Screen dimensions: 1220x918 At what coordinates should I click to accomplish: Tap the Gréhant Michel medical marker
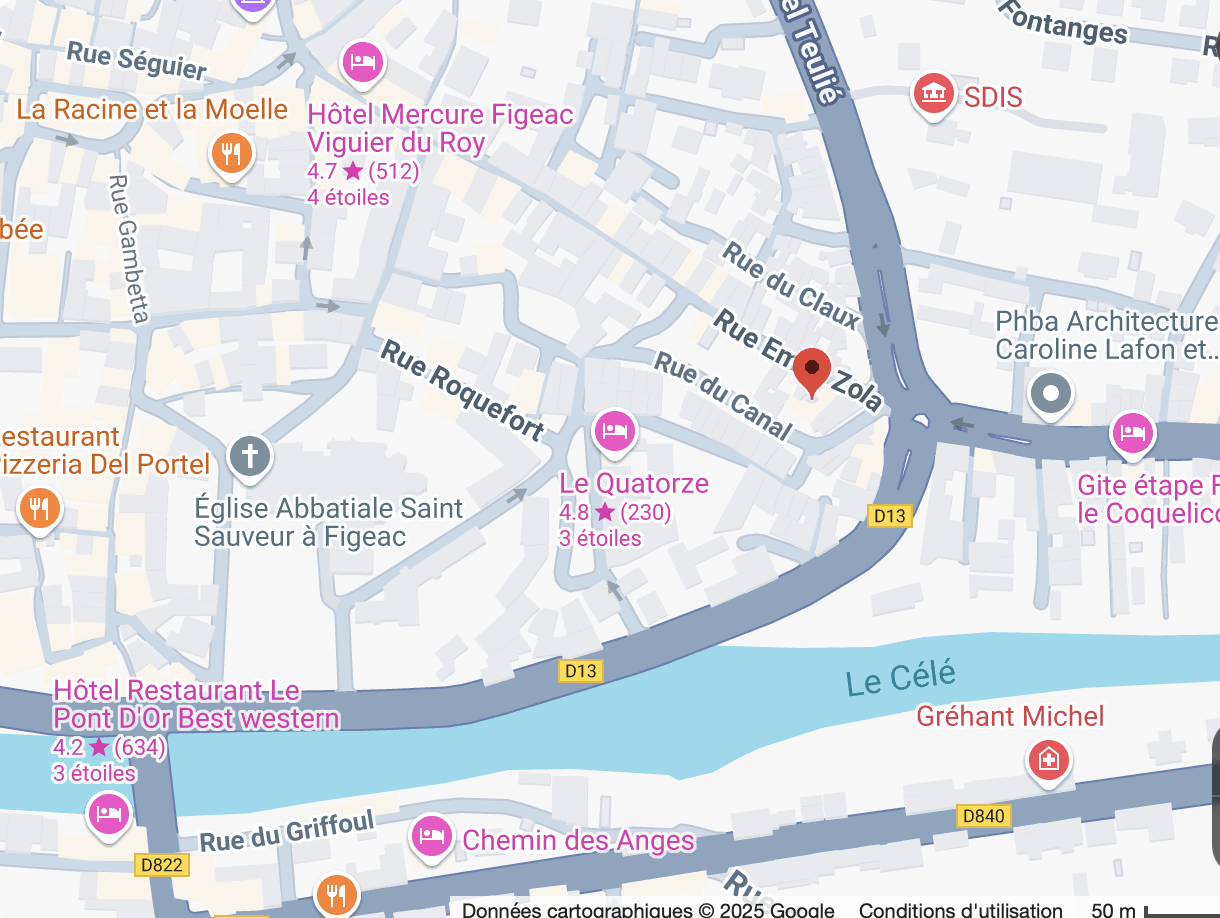pos(1048,761)
